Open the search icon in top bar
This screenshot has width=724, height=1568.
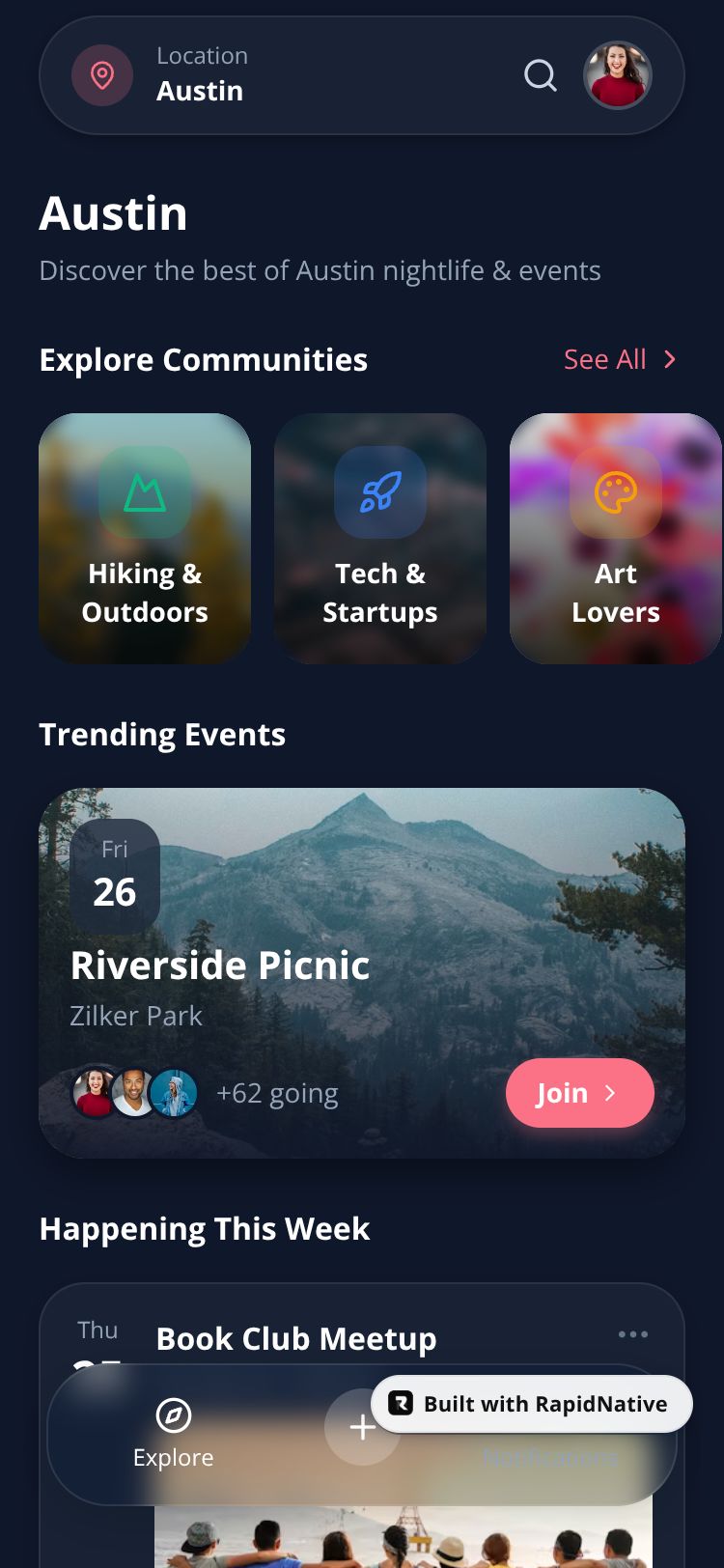(x=541, y=75)
